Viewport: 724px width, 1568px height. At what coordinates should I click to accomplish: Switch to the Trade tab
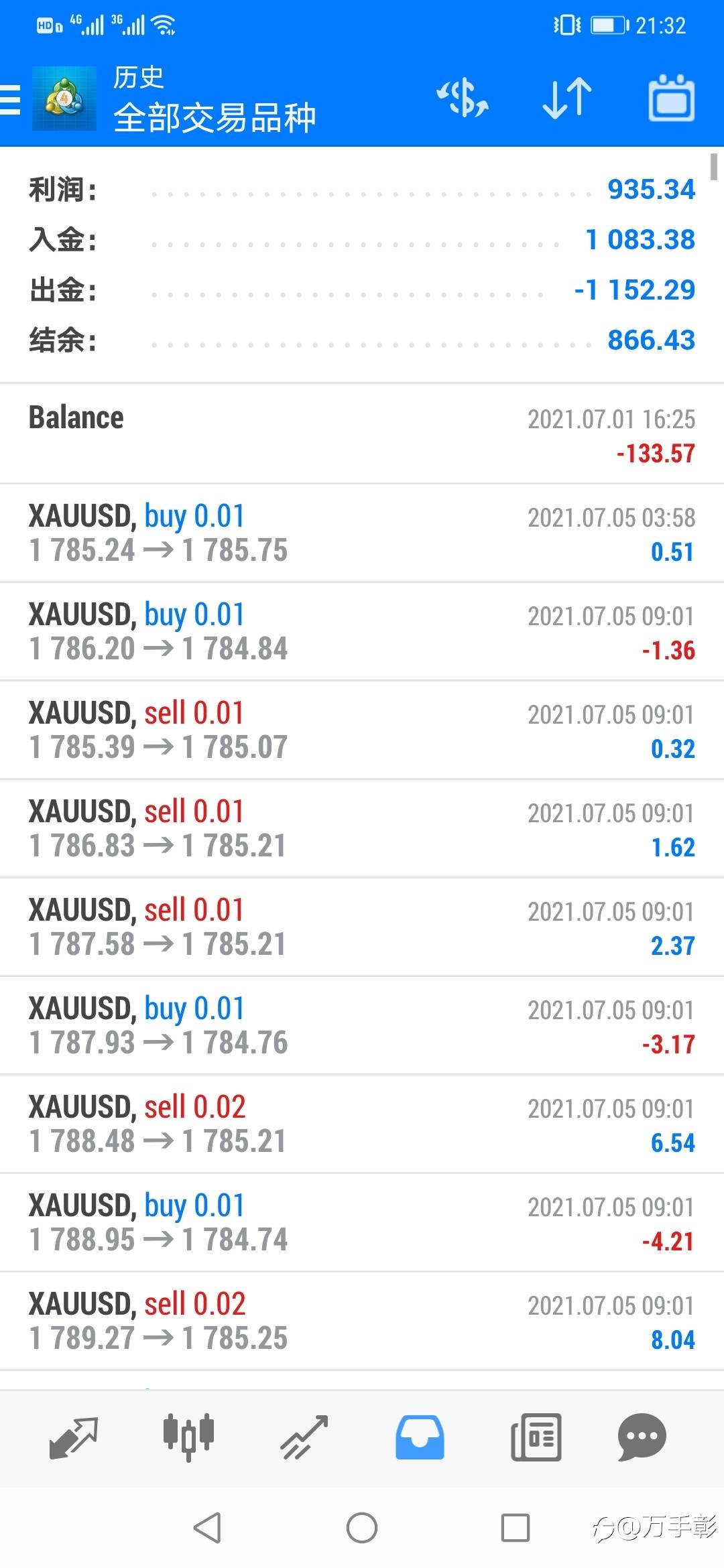click(x=304, y=1437)
